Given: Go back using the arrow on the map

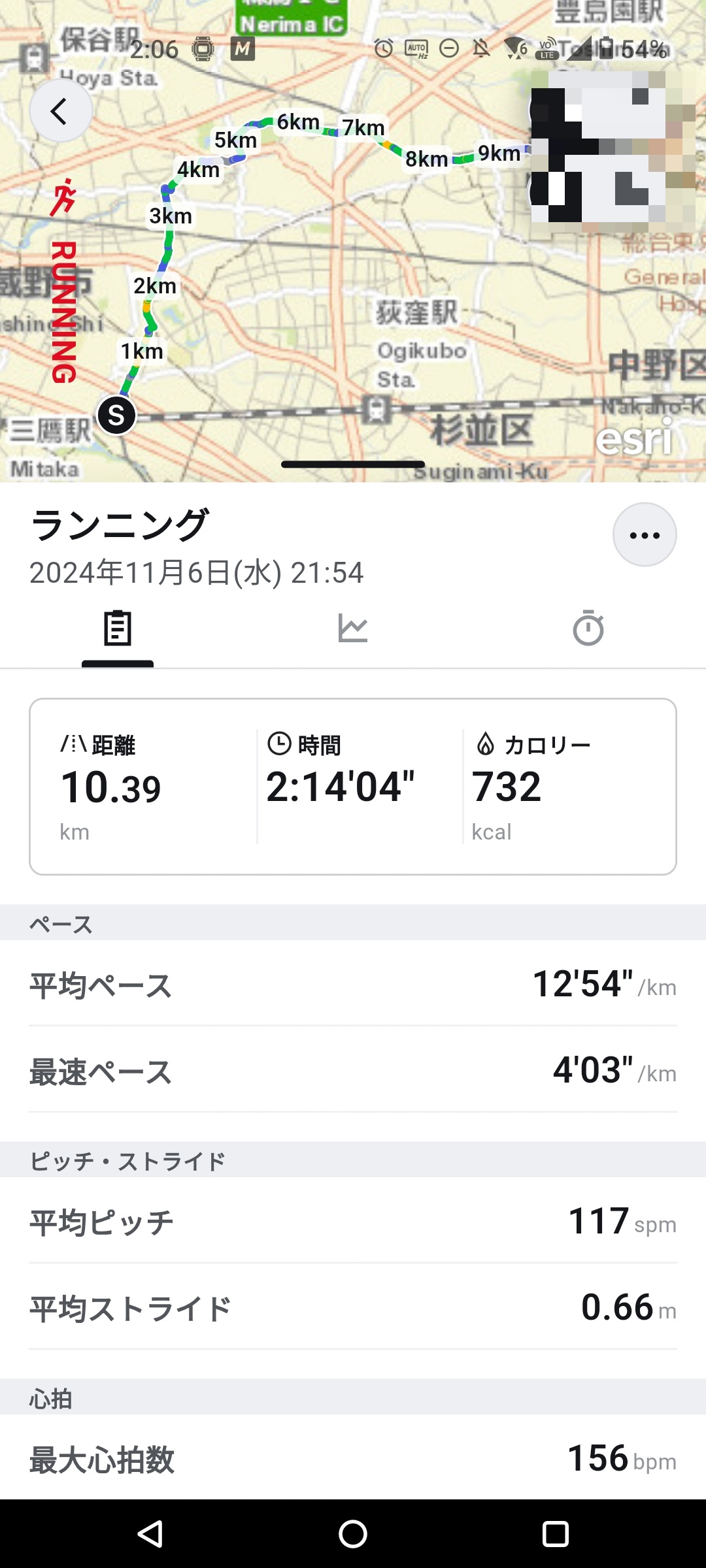Looking at the screenshot, I should [x=60, y=111].
